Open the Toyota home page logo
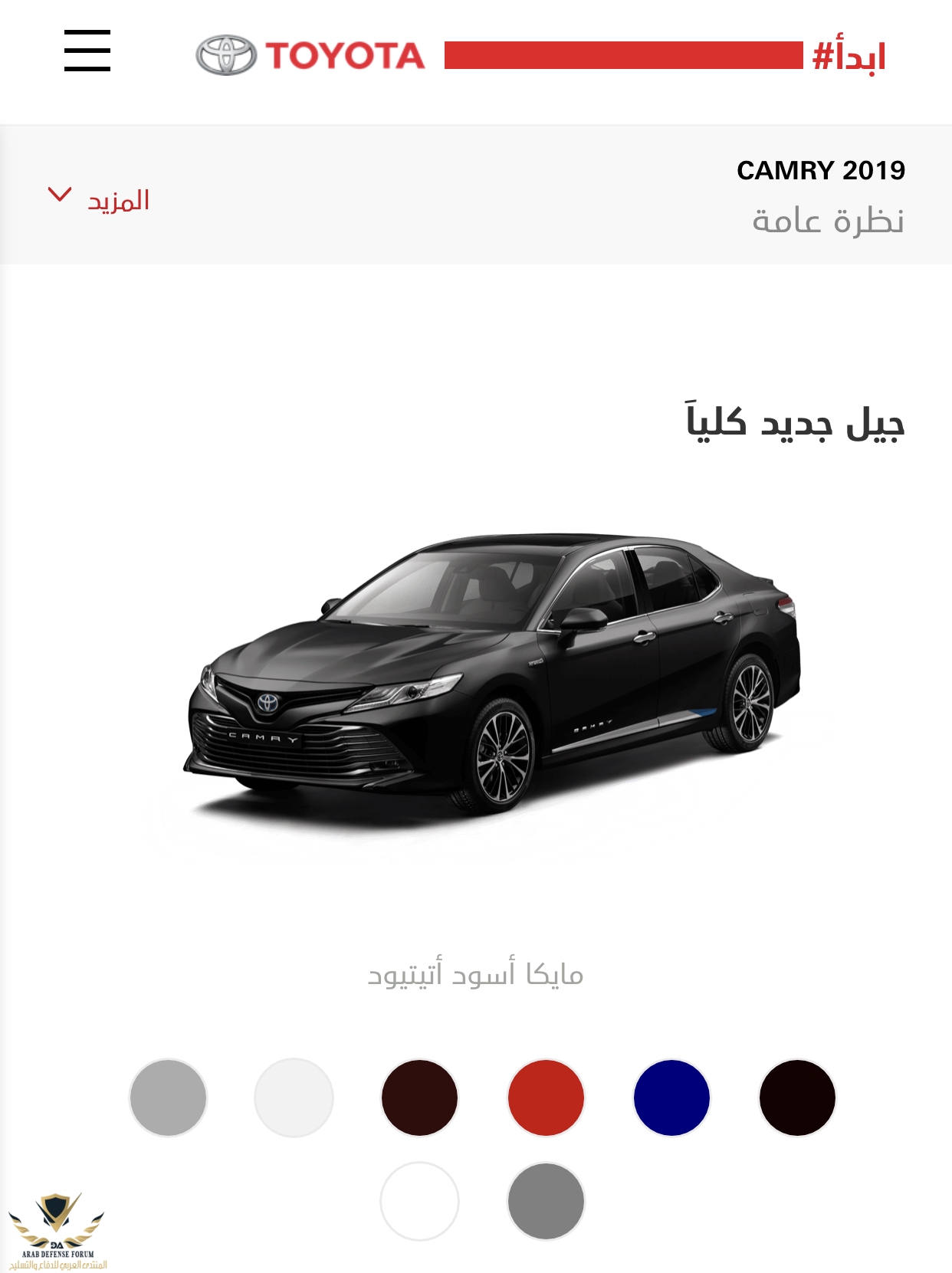Image resolution: width=952 pixels, height=1273 pixels. pos(310,55)
